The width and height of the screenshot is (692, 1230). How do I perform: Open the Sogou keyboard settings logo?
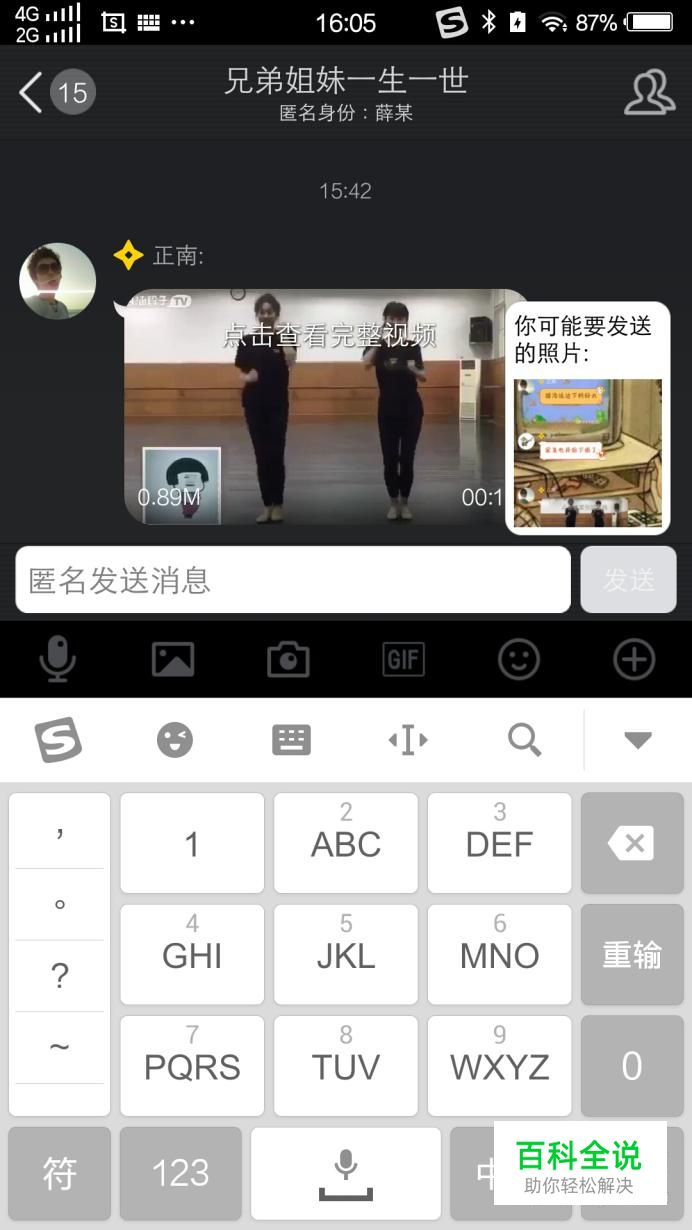(x=58, y=740)
